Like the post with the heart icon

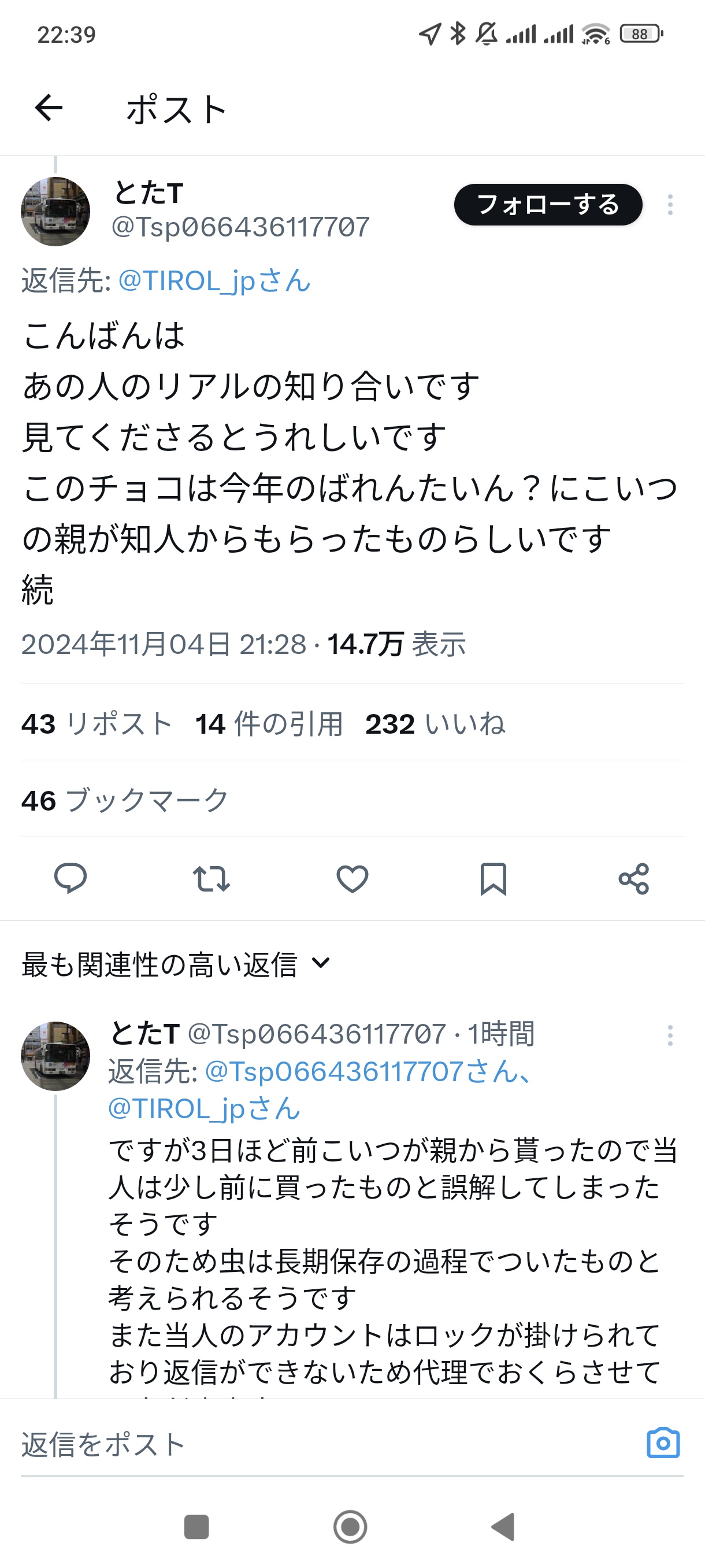tap(352, 878)
